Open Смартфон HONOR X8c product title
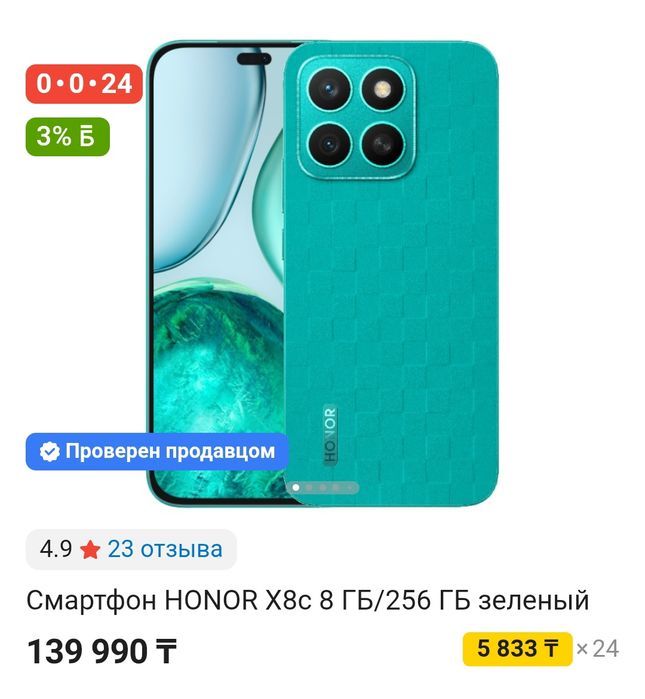Screen dimensions: 645x699 pos(307,601)
